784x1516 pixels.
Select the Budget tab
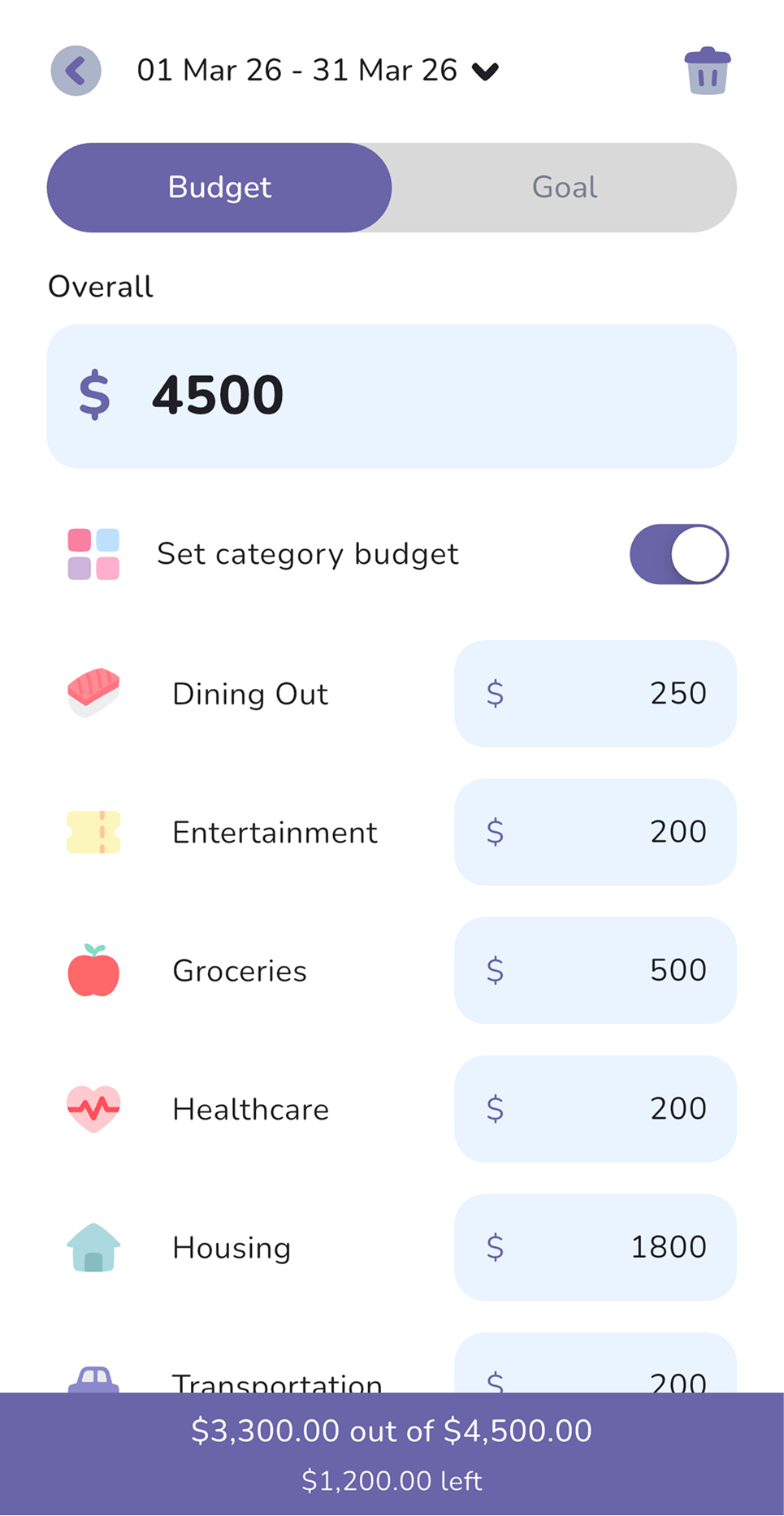pos(219,187)
